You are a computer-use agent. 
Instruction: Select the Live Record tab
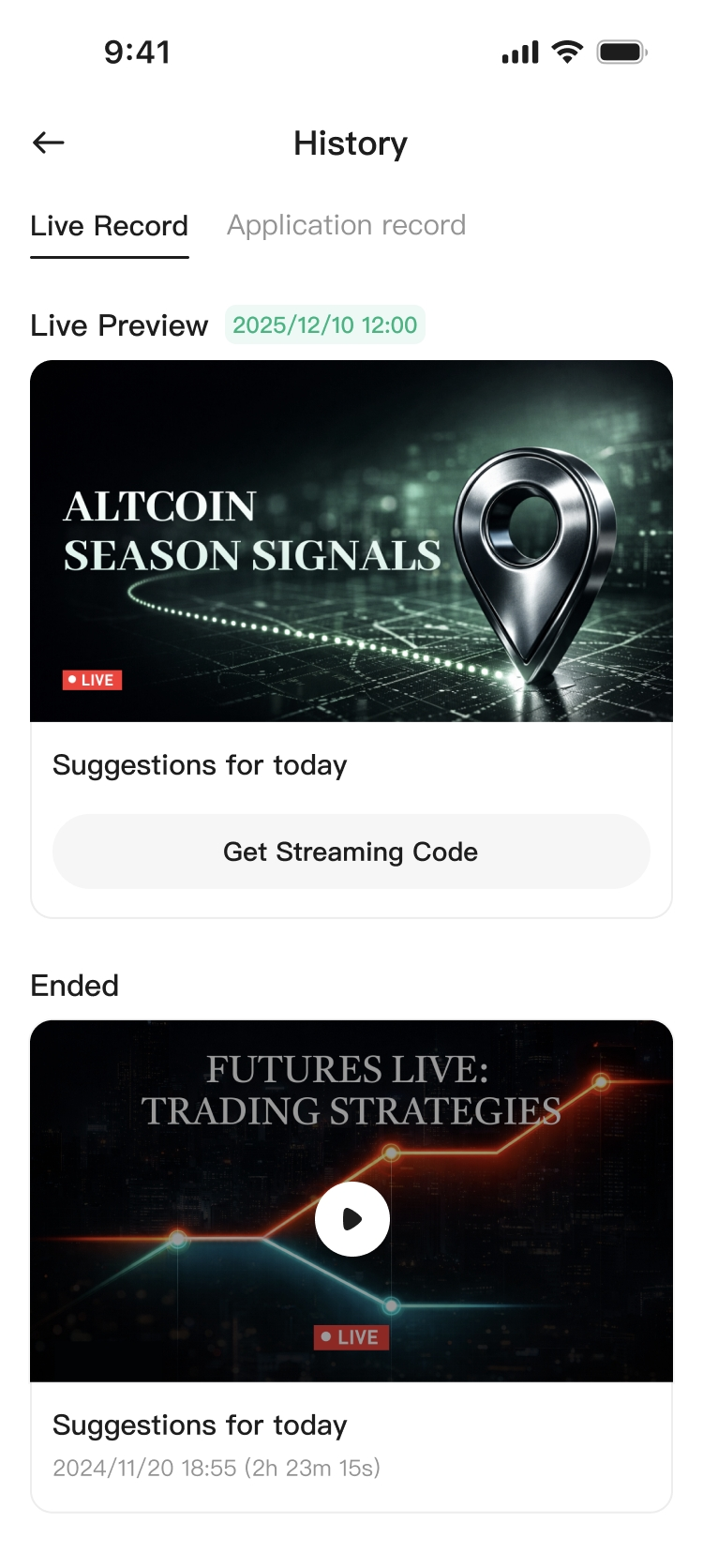[109, 226]
